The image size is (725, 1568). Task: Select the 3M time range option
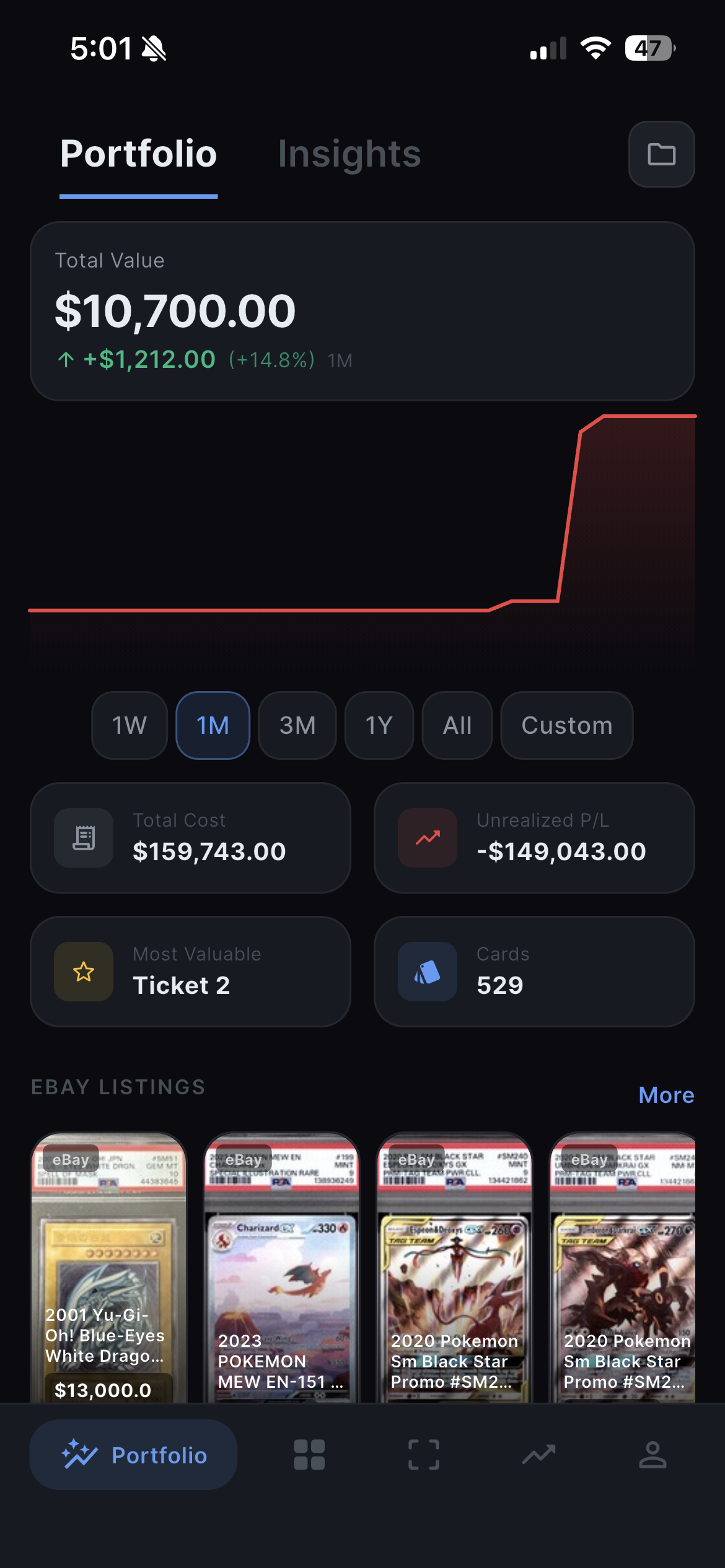click(x=297, y=725)
